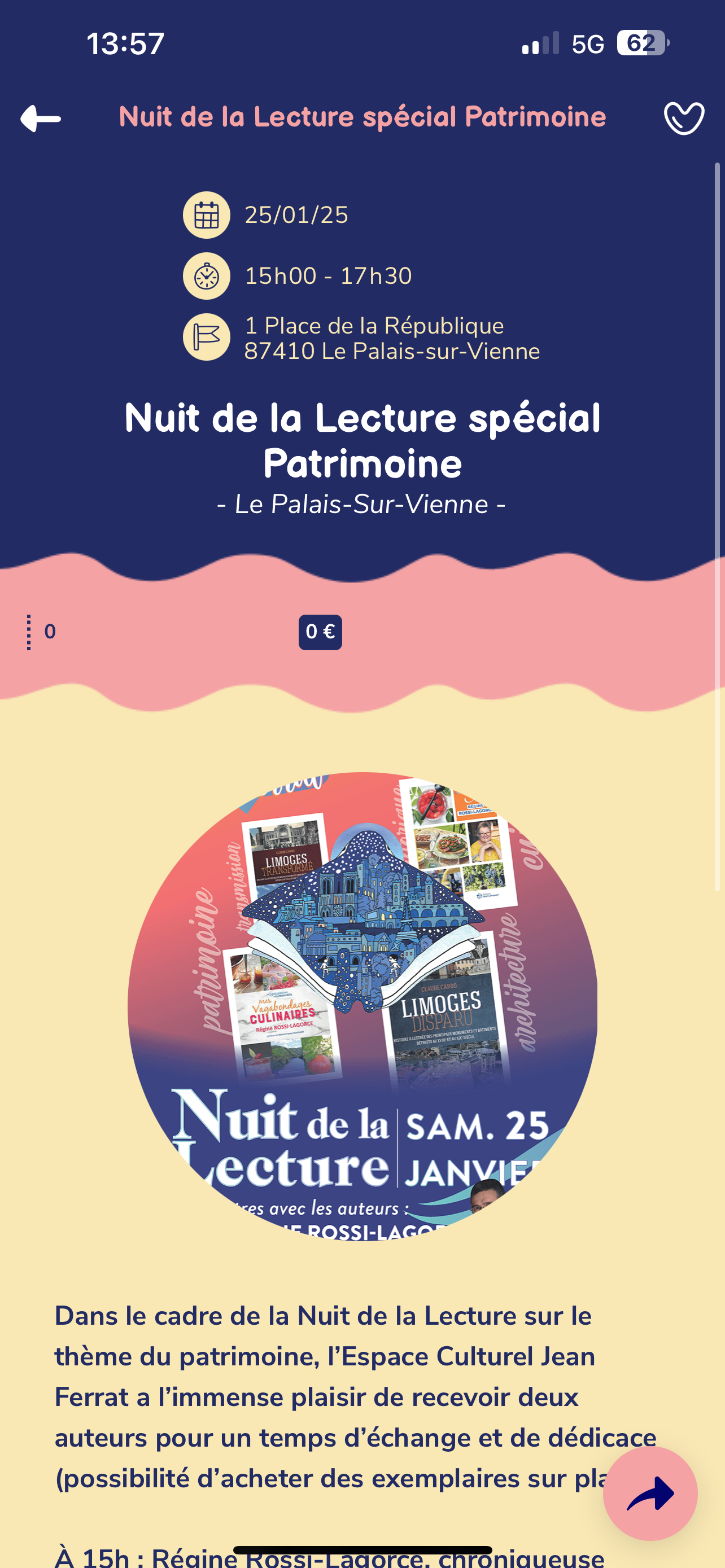Share the event with the arrow button
The width and height of the screenshot is (725, 1568).
[x=650, y=1493]
